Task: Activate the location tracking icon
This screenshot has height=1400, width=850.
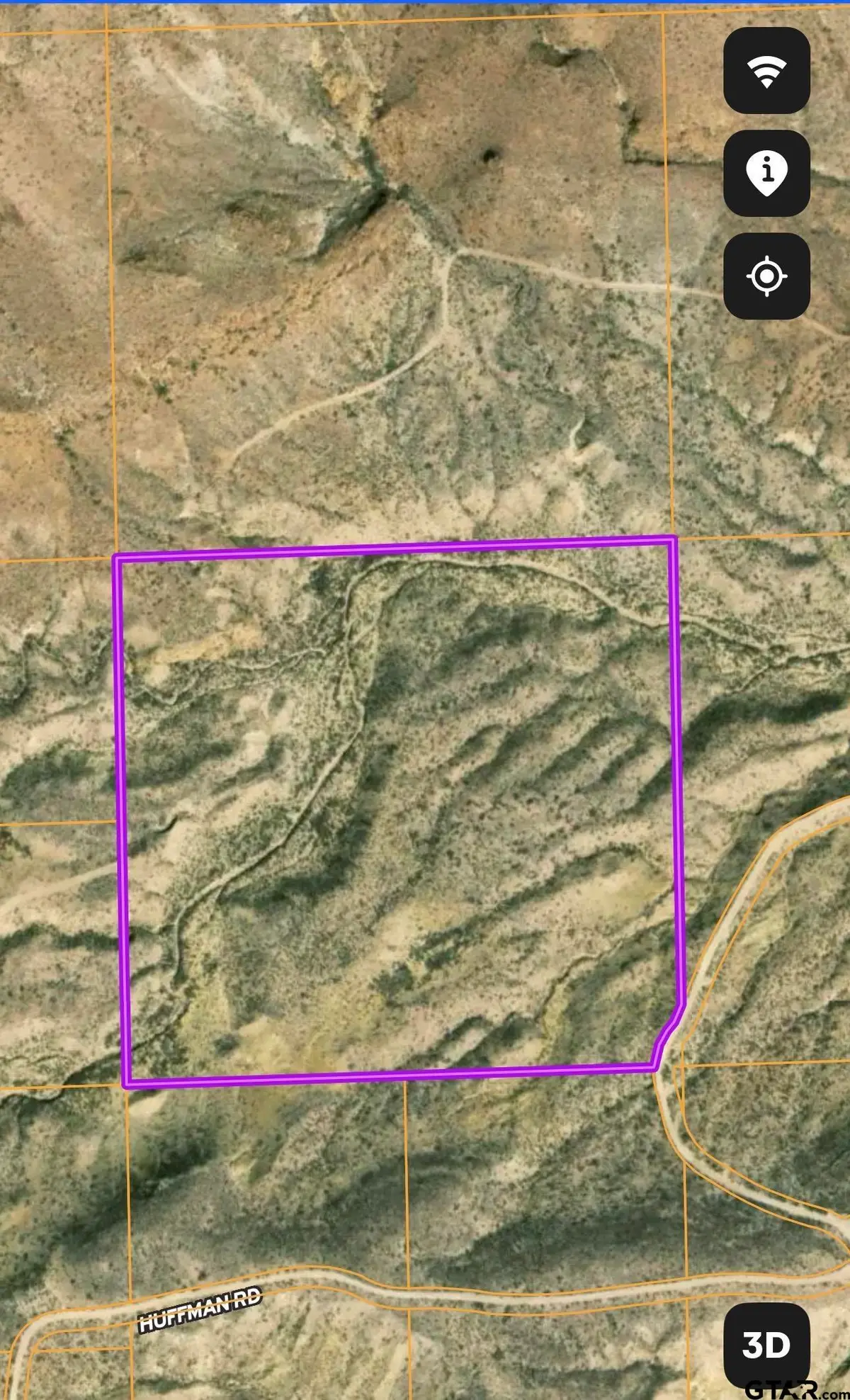Action: pos(767,277)
